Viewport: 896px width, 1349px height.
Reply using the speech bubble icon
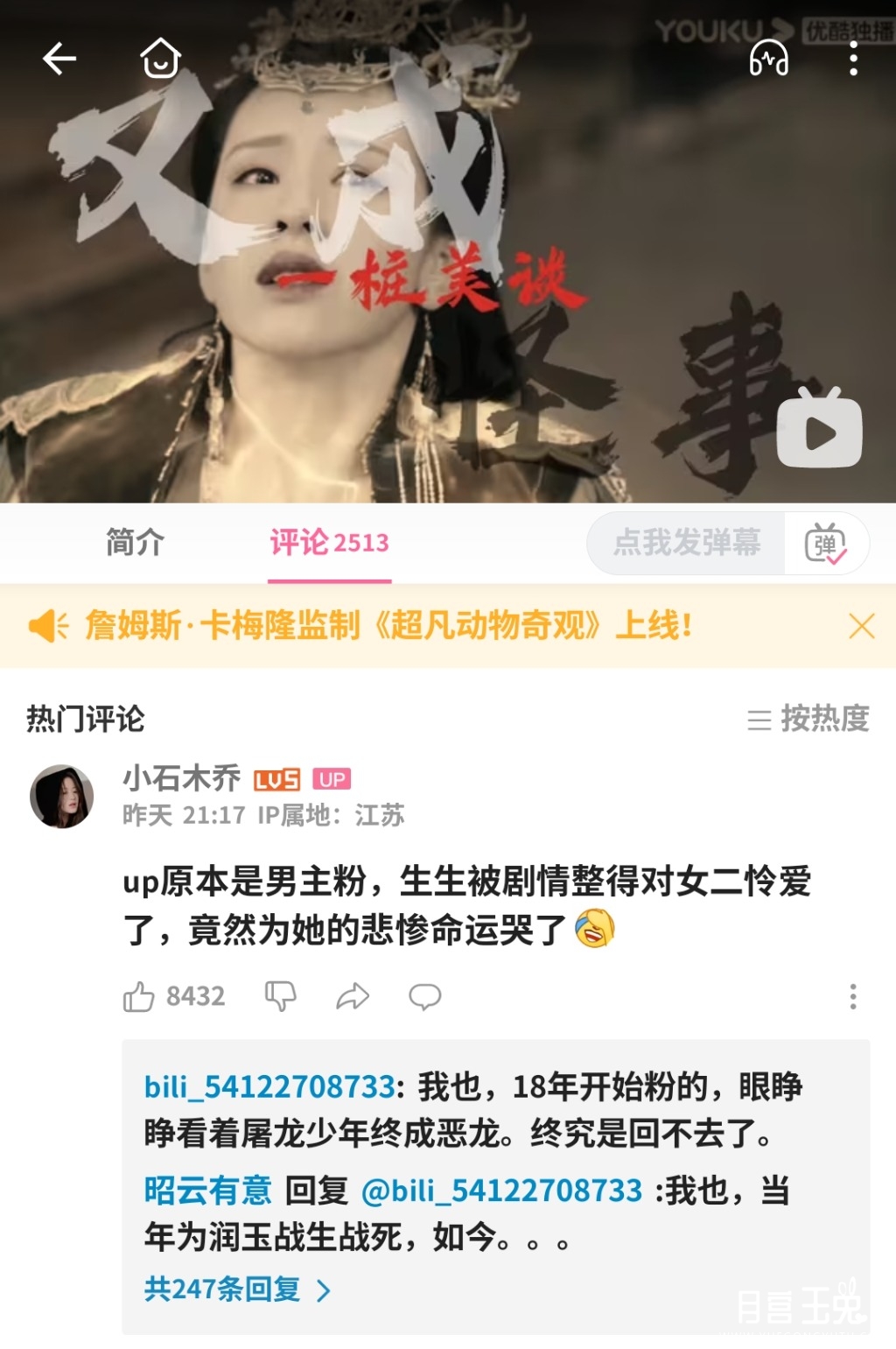pyautogui.click(x=426, y=994)
